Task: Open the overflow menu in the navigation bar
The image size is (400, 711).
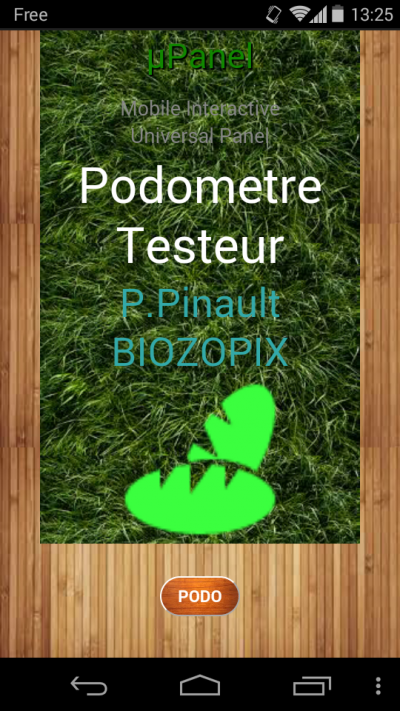Action: tap(378, 686)
